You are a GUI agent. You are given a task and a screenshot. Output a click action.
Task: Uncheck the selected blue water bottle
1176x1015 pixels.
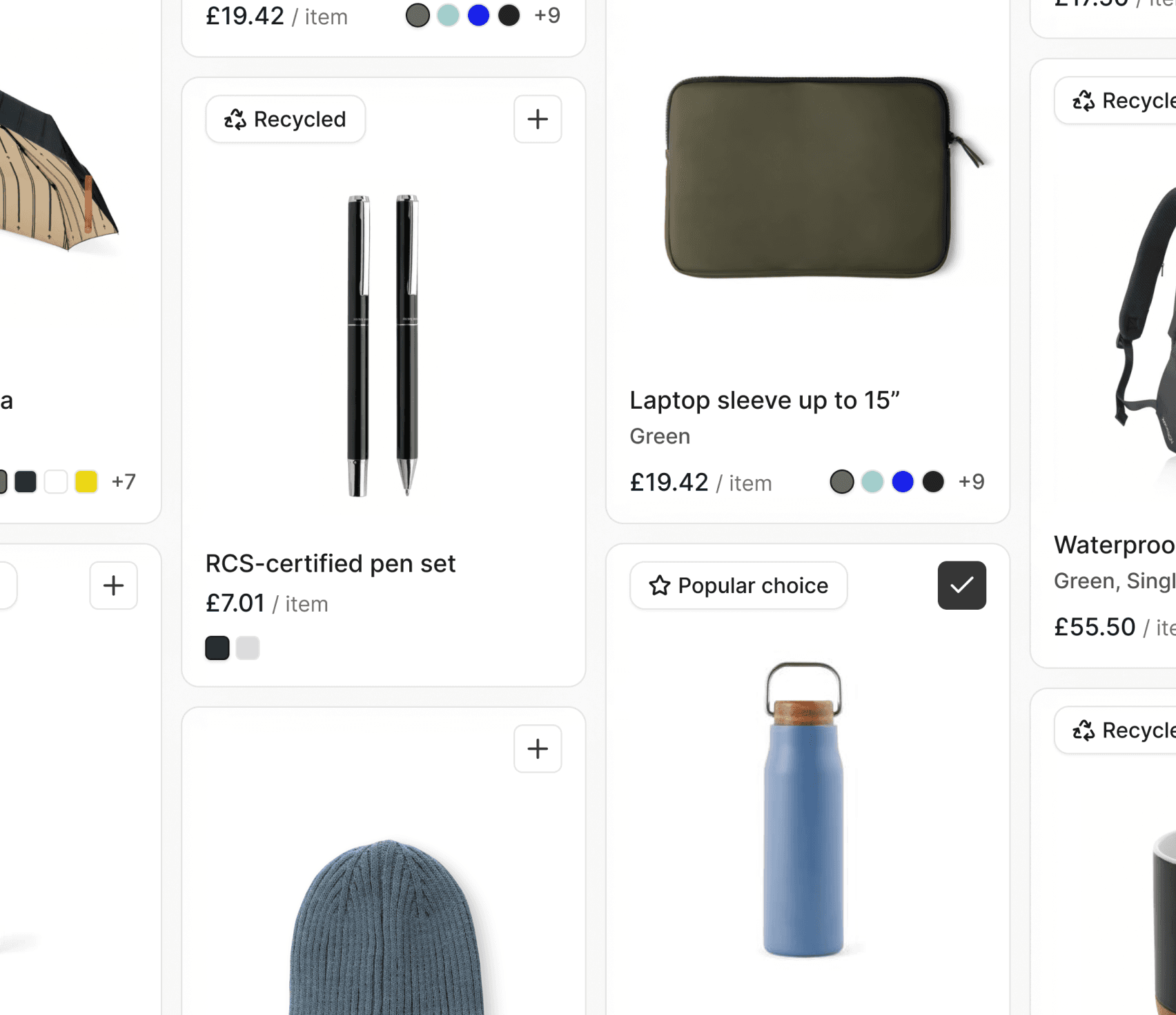(961, 586)
